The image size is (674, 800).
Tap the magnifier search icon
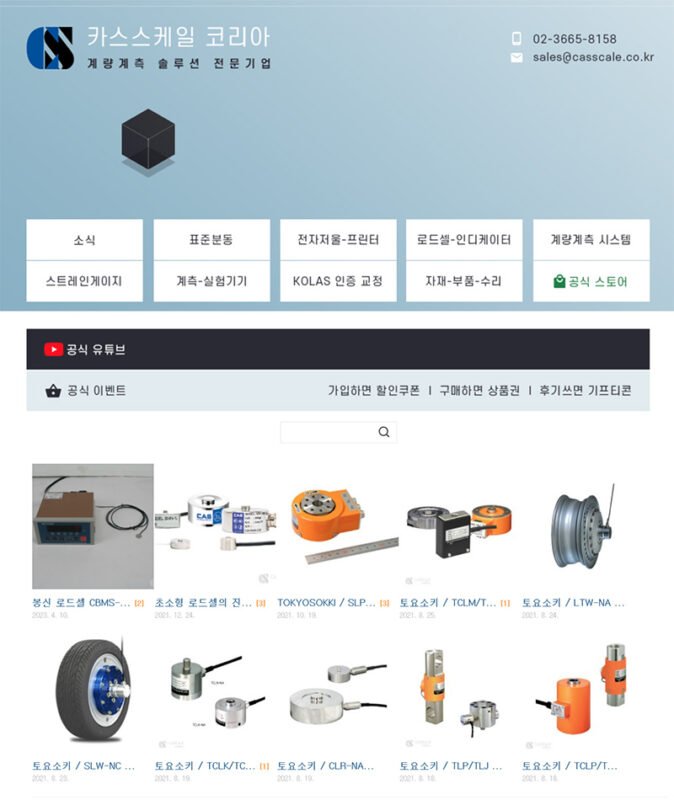[x=384, y=432]
